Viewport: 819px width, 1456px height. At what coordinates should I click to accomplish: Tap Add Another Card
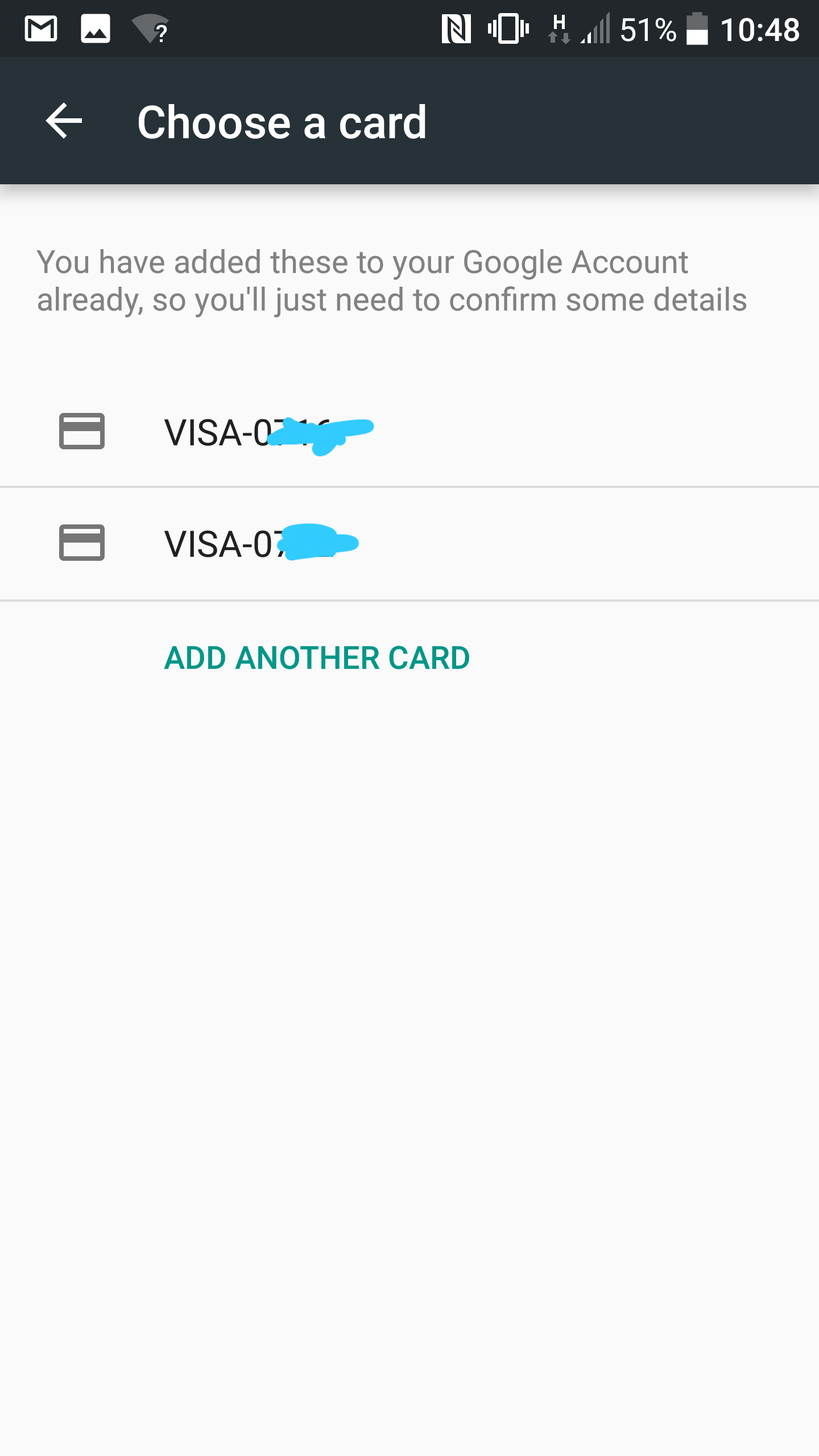pos(317,658)
